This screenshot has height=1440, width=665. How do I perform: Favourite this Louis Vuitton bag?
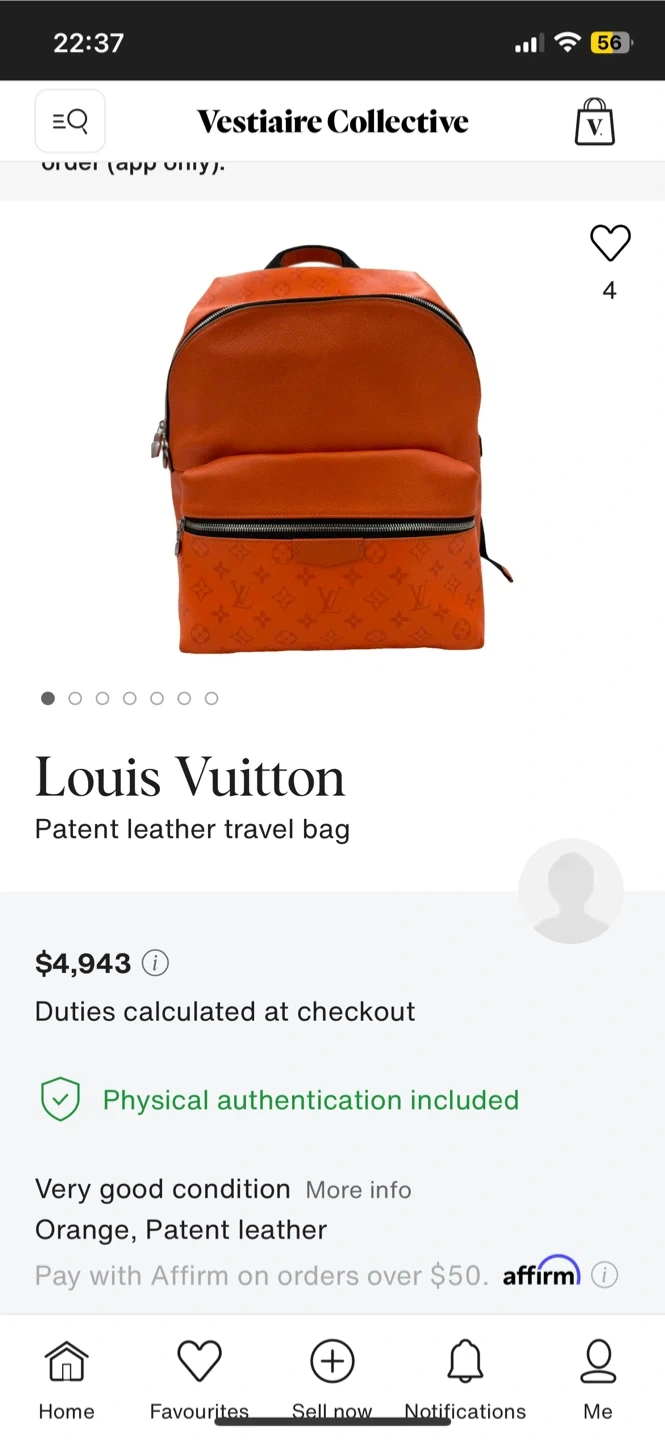click(x=610, y=243)
